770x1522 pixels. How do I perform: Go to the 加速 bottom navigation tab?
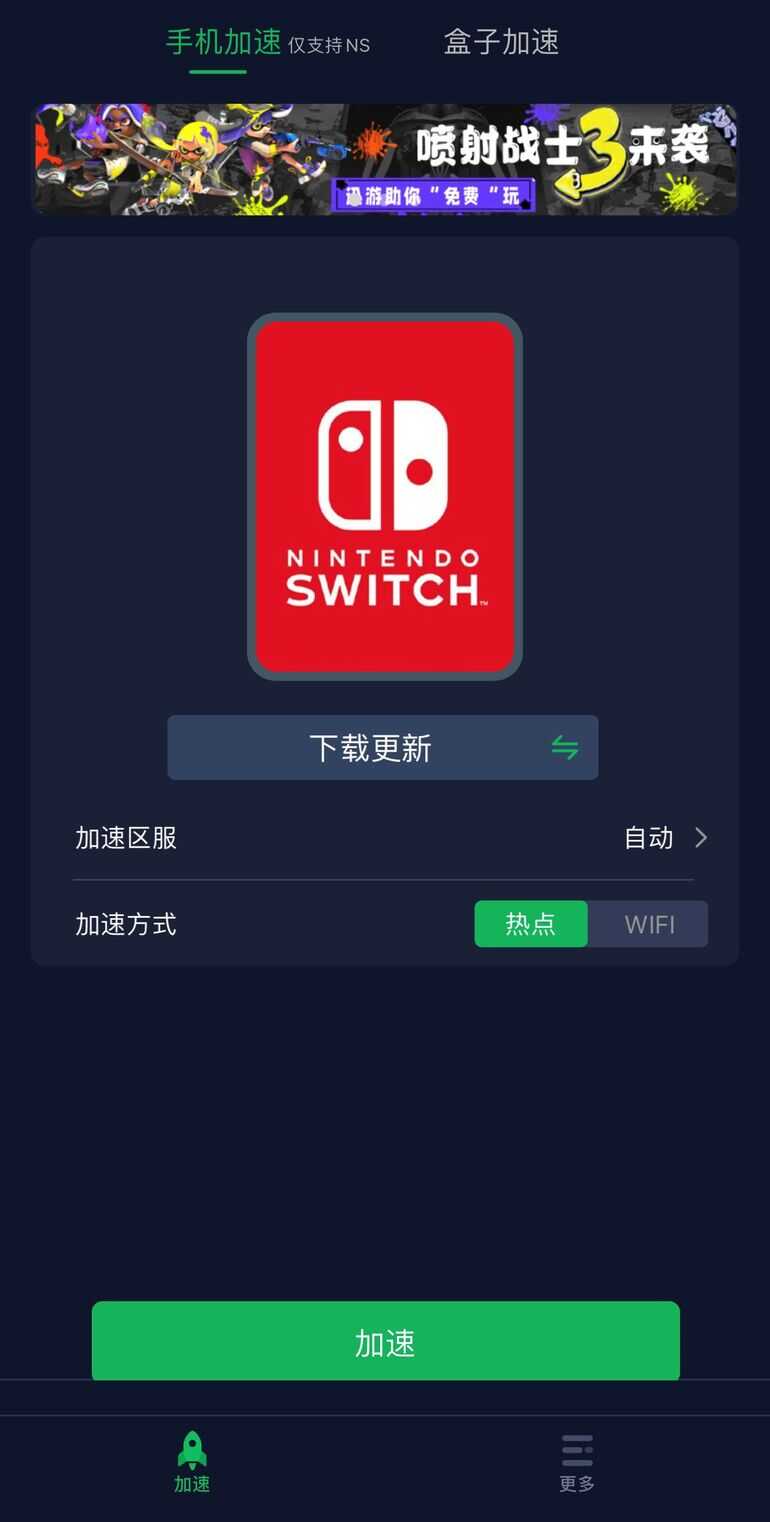(x=192, y=1462)
